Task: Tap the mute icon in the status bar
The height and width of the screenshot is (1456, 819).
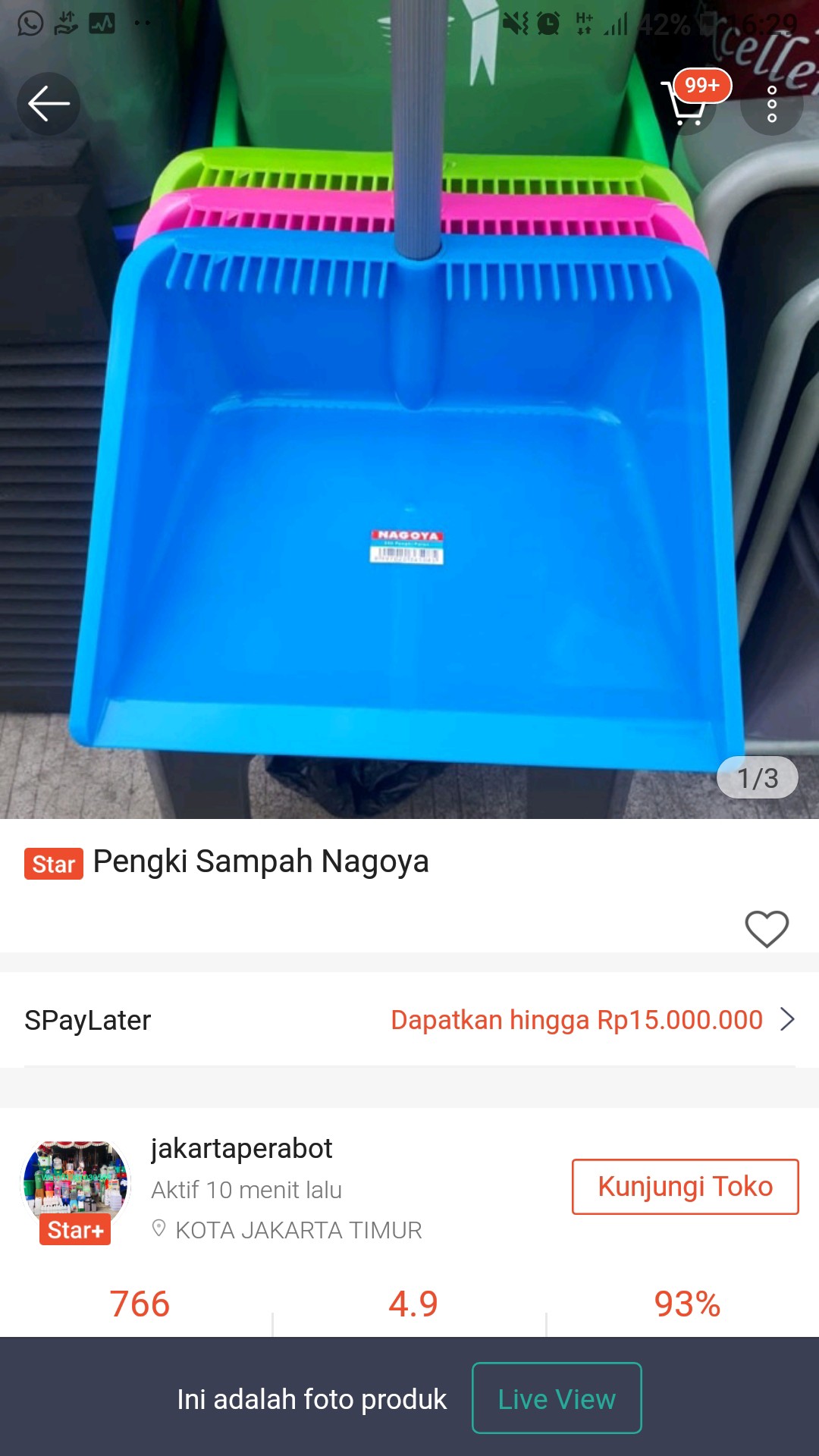Action: pos(514,23)
